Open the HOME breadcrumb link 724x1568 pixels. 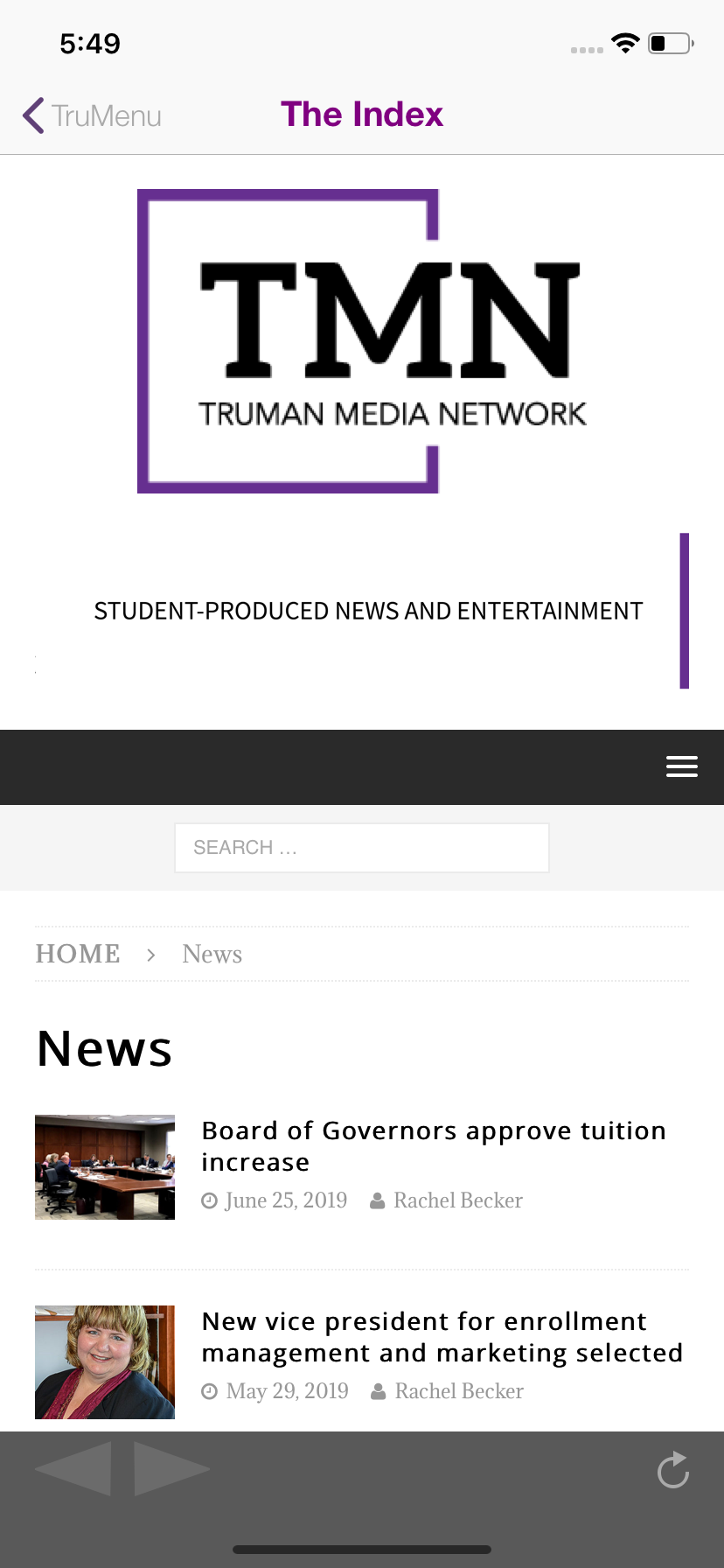(x=78, y=954)
